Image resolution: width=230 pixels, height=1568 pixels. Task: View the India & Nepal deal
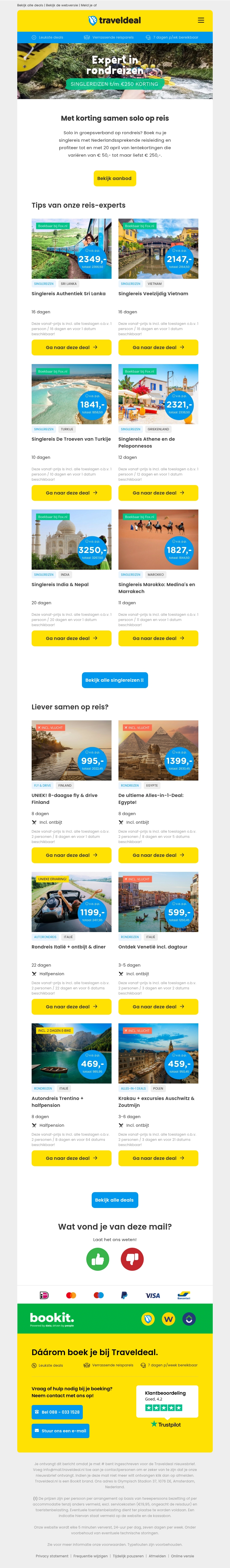coord(72,639)
